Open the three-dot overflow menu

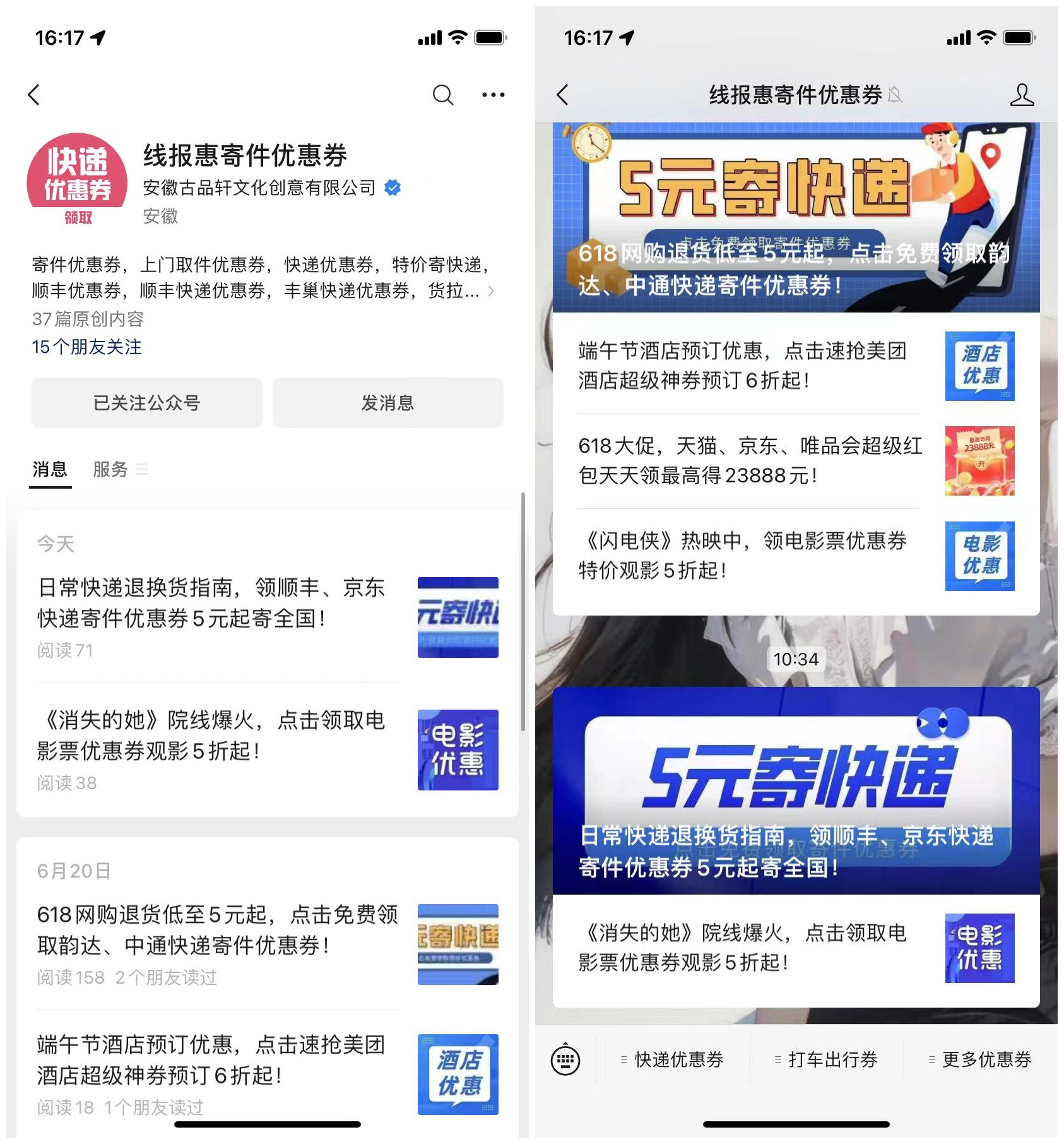(x=493, y=95)
